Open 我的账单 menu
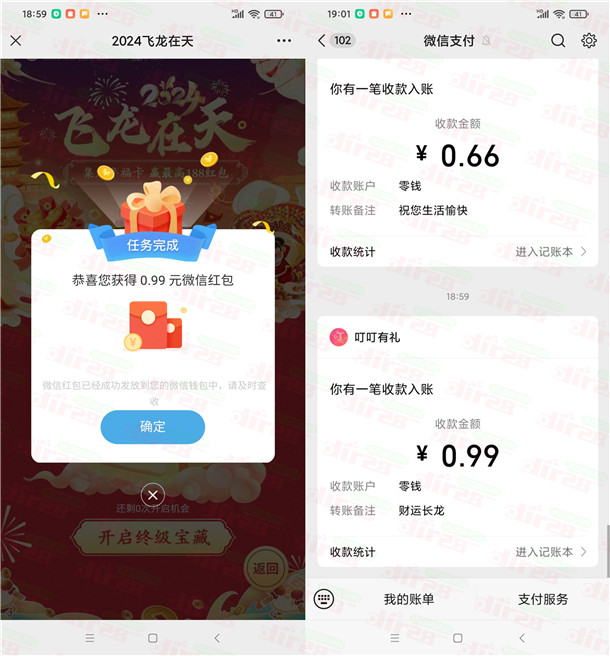The height and width of the screenshot is (656, 610). coord(409,599)
